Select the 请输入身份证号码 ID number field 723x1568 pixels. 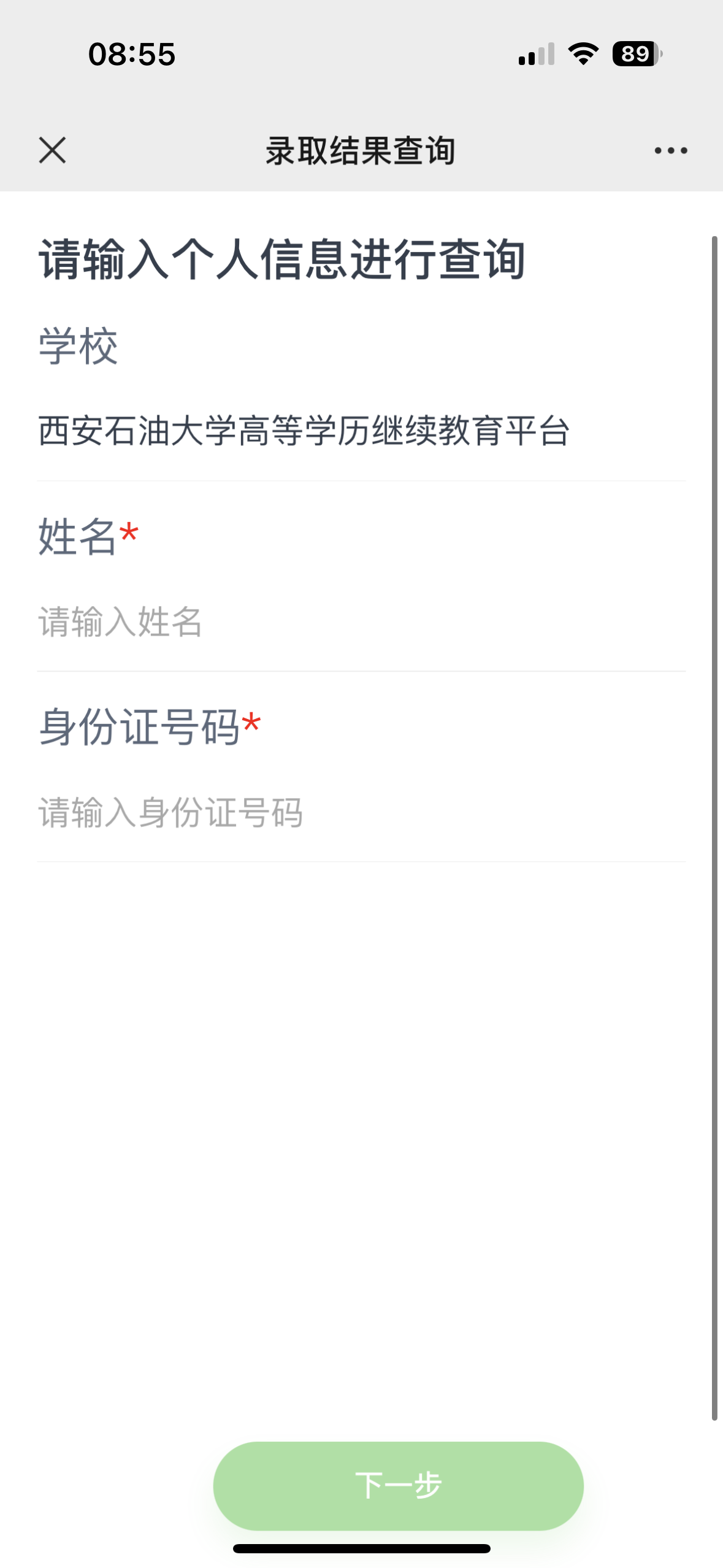click(361, 812)
